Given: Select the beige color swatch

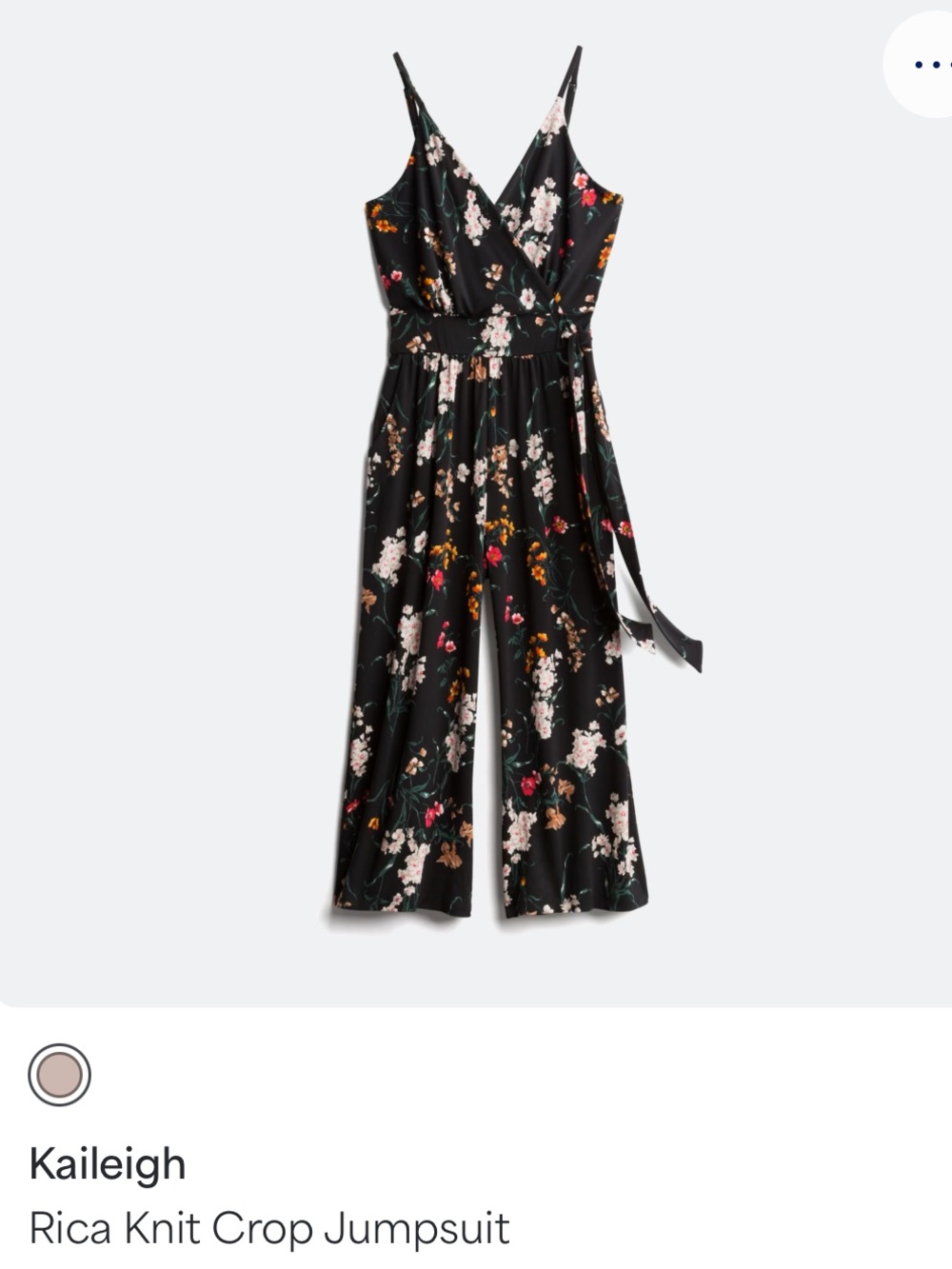Looking at the screenshot, I should pos(60,1075).
